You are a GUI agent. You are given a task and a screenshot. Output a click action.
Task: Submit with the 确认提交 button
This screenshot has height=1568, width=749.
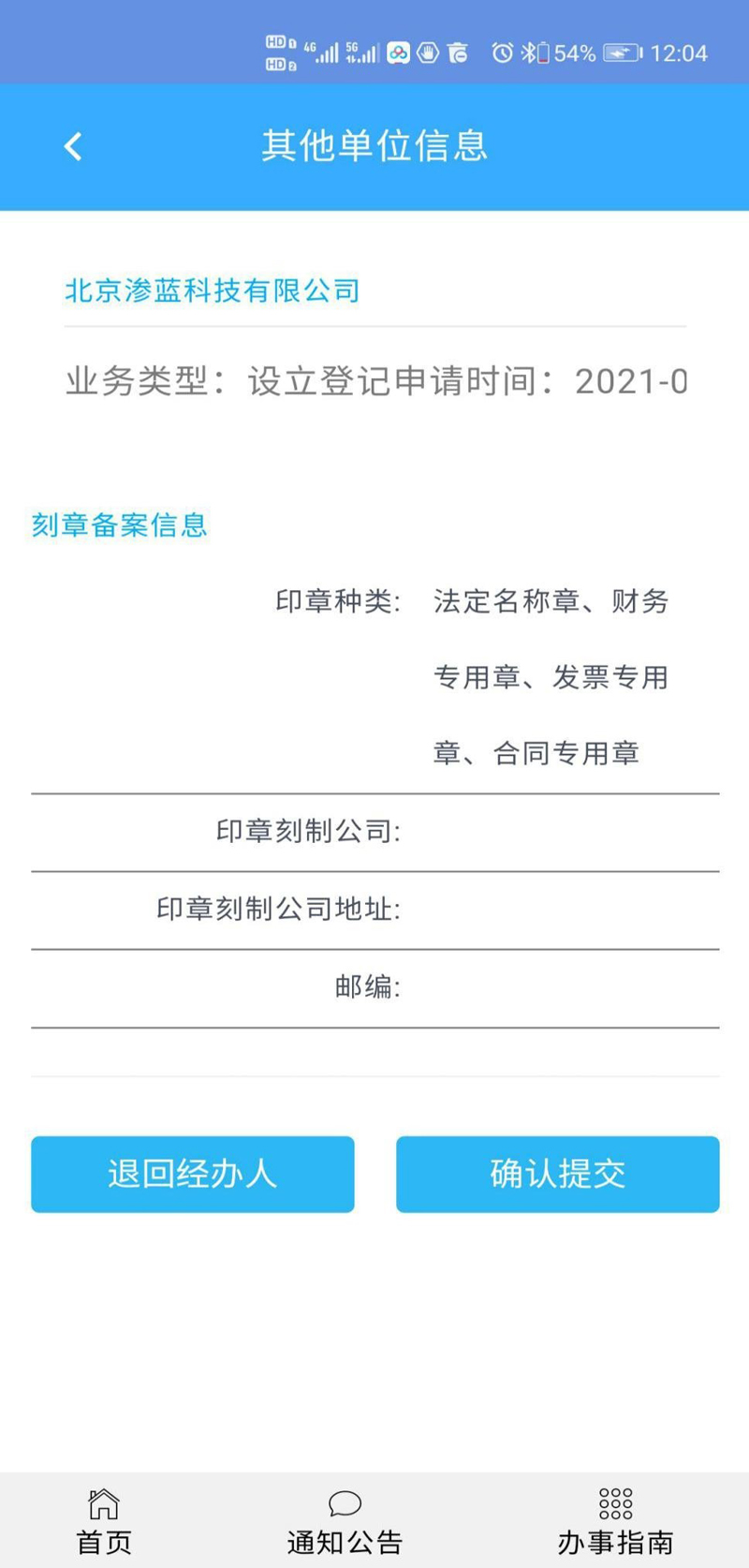point(557,1174)
